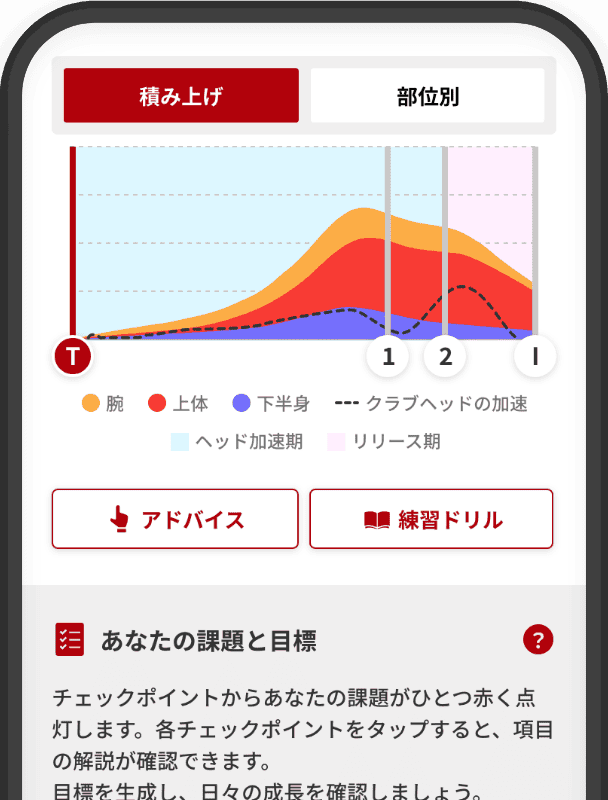608x800 pixels.
Task: Select checkpoint marker 2 on the chart
Action: point(445,356)
